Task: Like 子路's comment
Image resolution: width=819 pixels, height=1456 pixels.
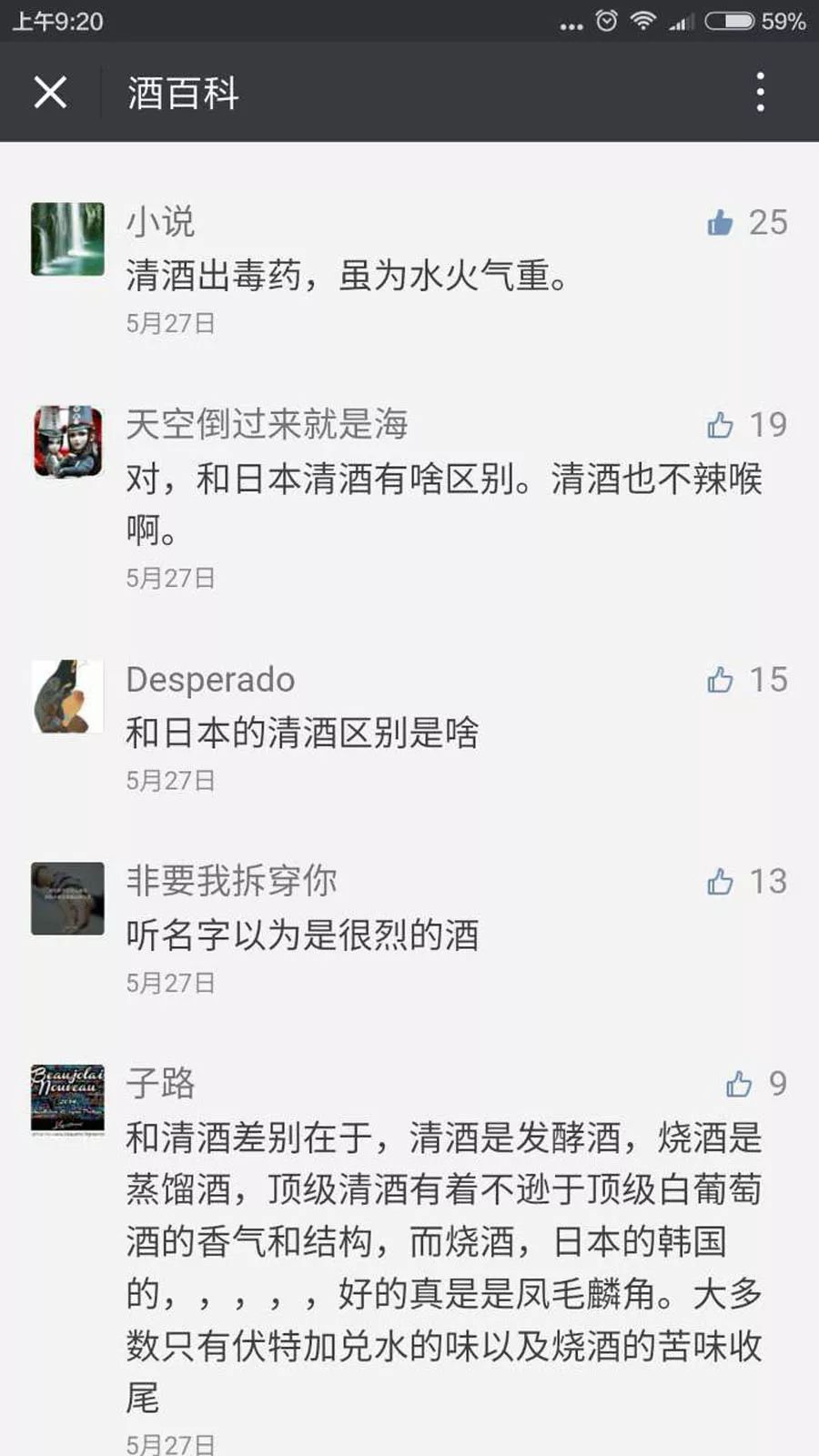Action: click(x=740, y=1084)
